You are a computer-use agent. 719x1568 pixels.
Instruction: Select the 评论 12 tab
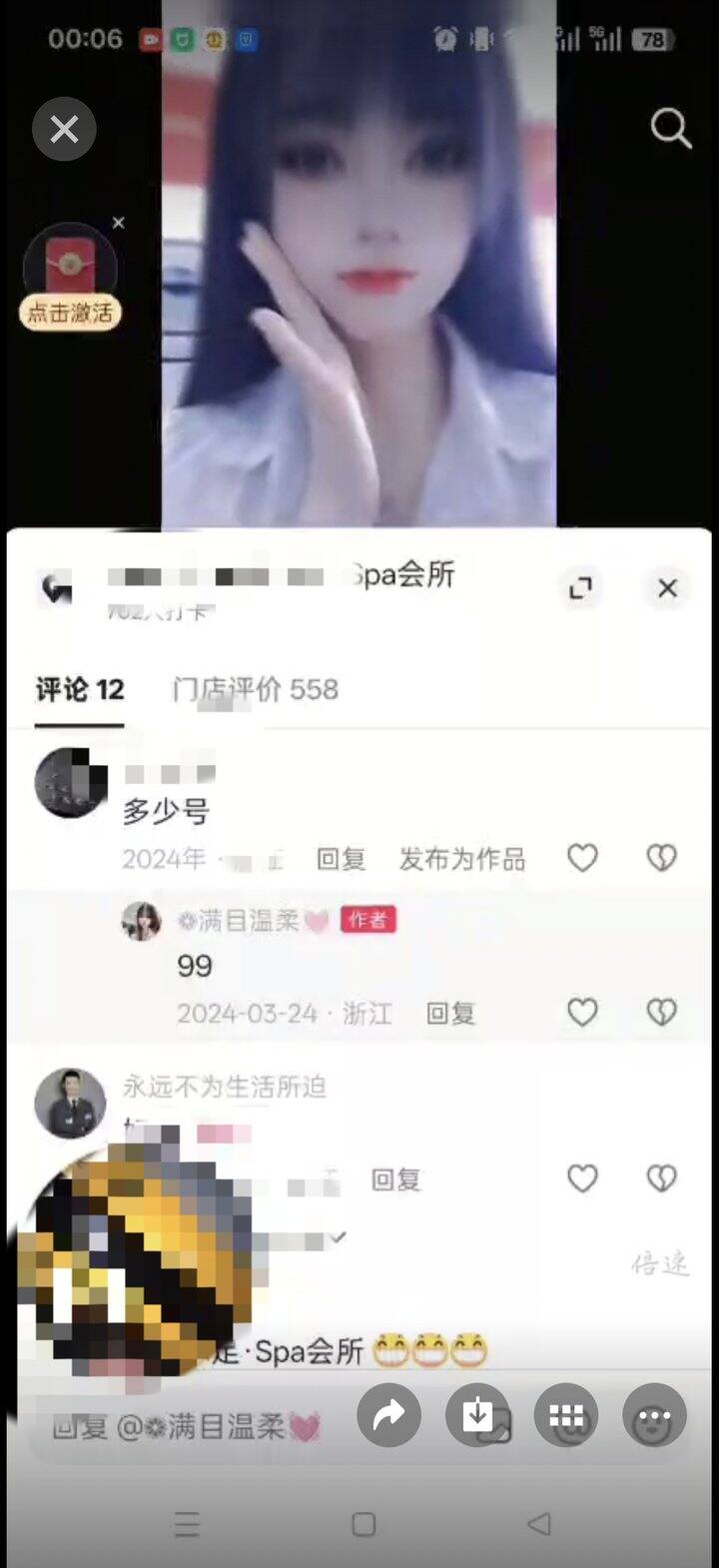pos(80,689)
